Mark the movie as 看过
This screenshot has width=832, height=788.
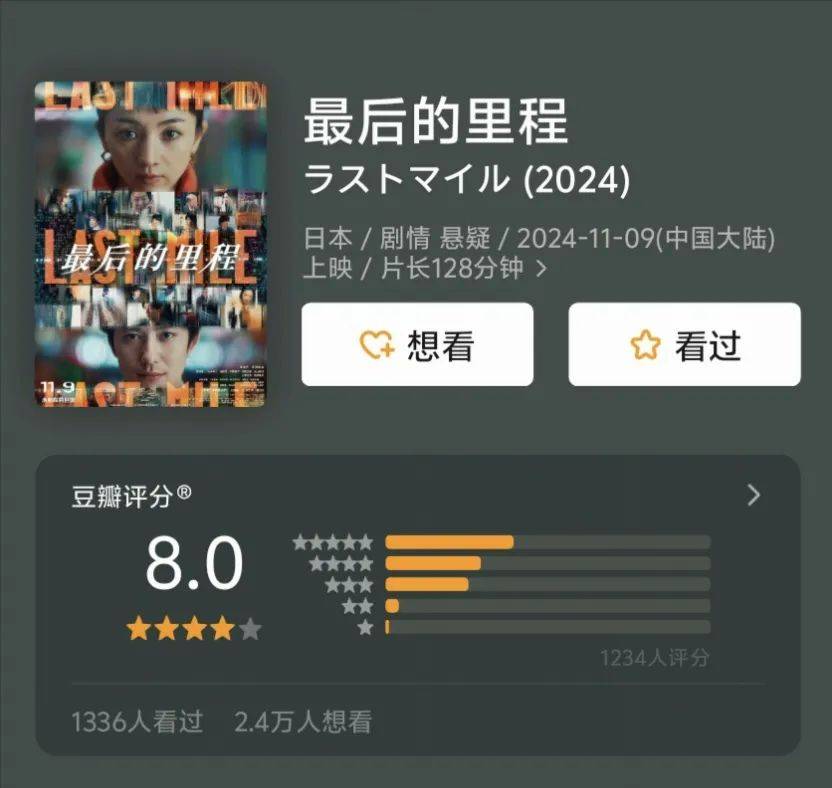(x=685, y=345)
